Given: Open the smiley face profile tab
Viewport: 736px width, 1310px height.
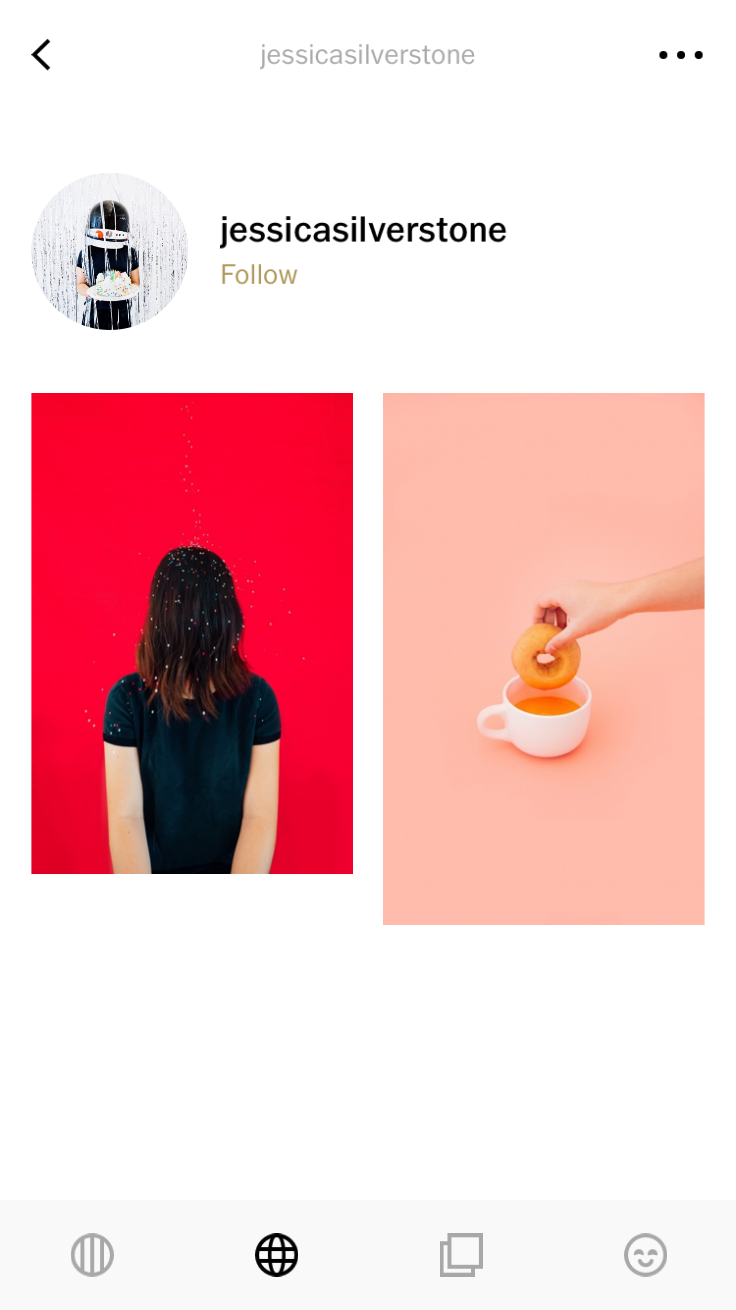Looking at the screenshot, I should (646, 1255).
